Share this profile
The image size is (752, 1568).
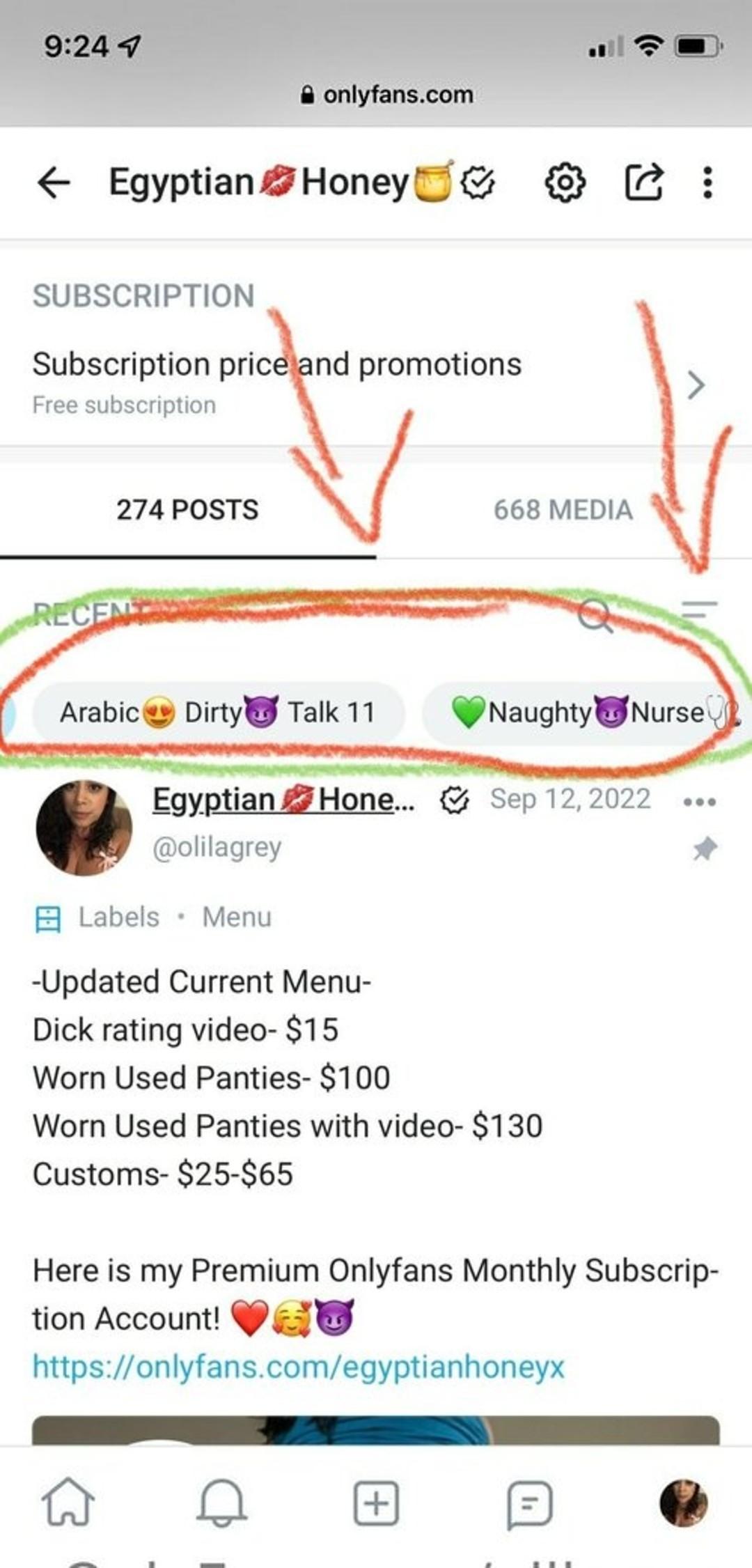(643, 183)
